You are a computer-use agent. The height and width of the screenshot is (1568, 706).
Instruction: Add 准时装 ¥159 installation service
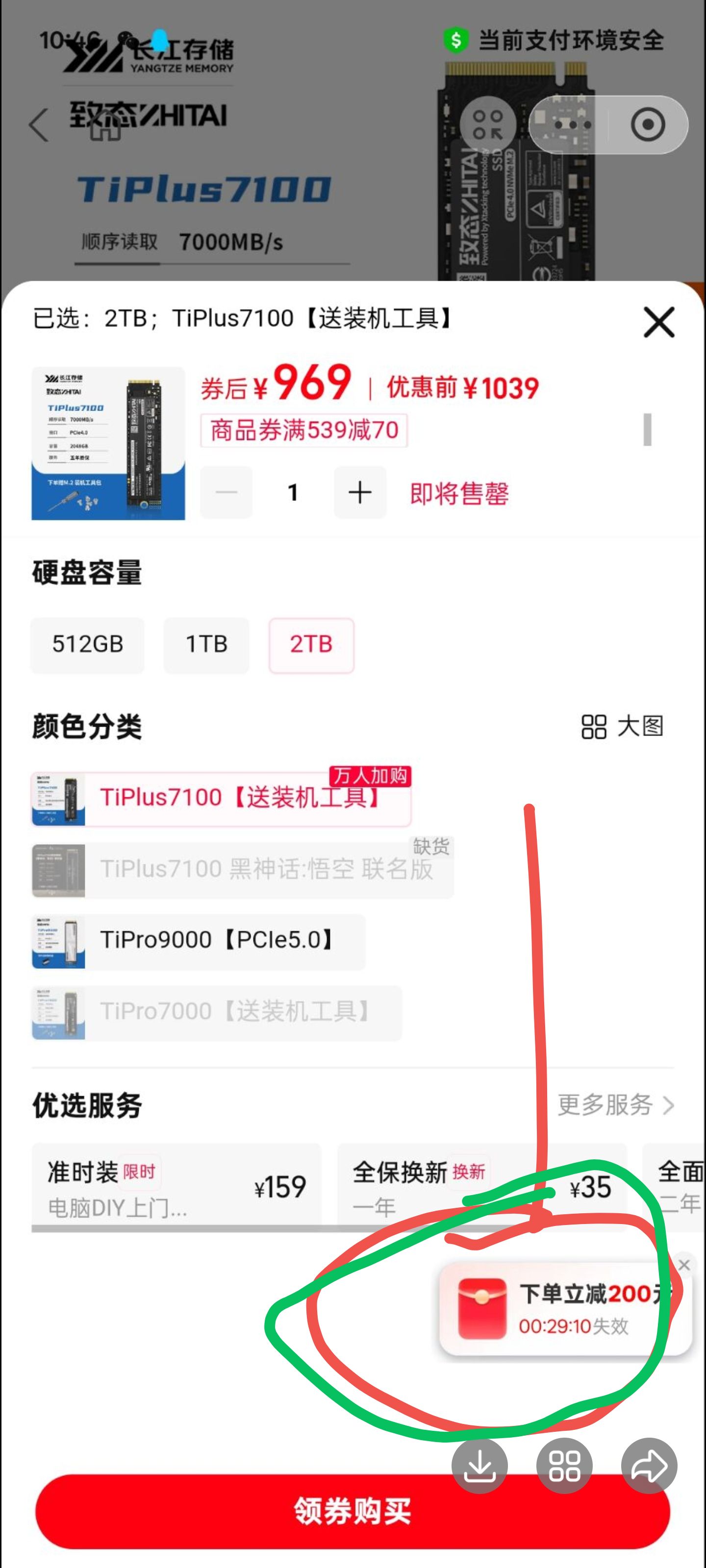coord(176,1186)
